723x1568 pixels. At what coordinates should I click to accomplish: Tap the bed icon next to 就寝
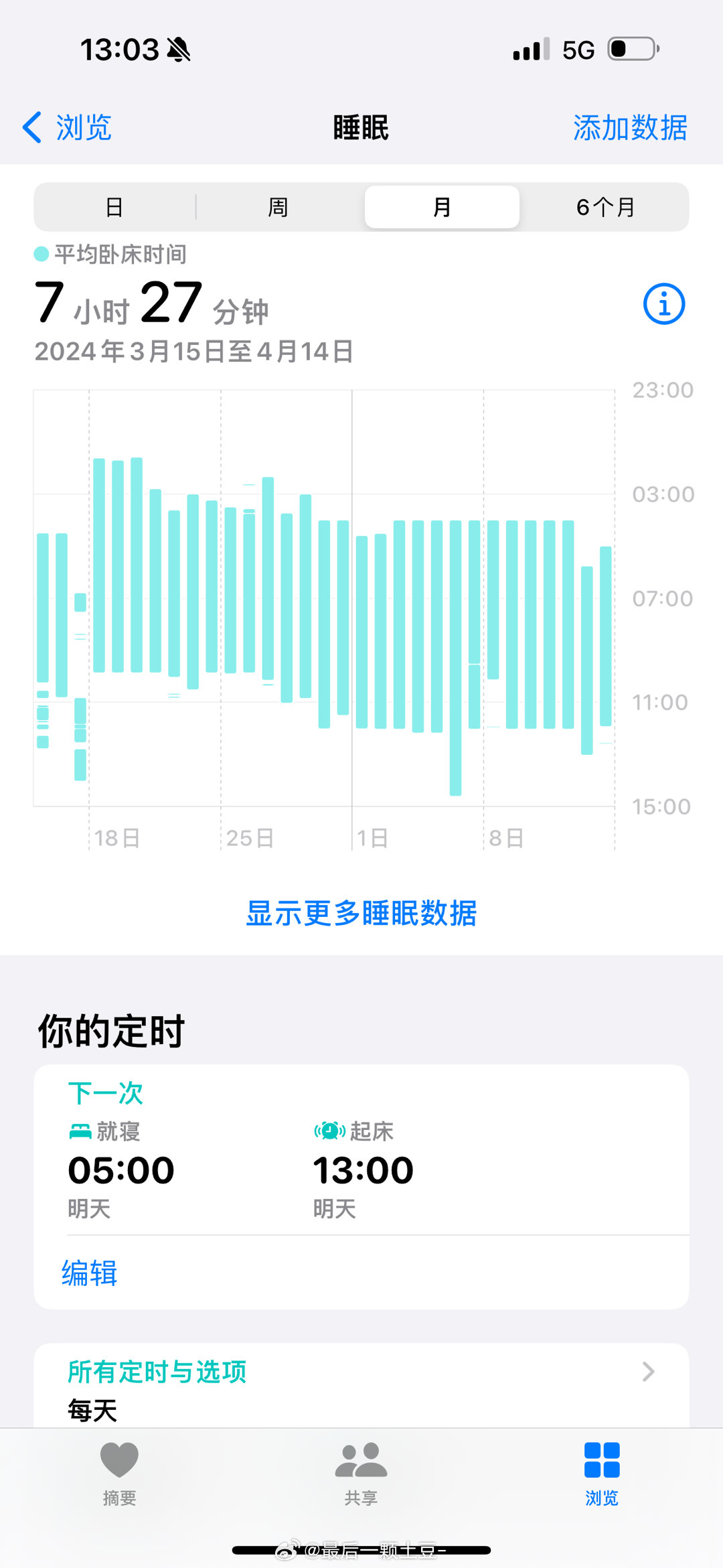80,1131
